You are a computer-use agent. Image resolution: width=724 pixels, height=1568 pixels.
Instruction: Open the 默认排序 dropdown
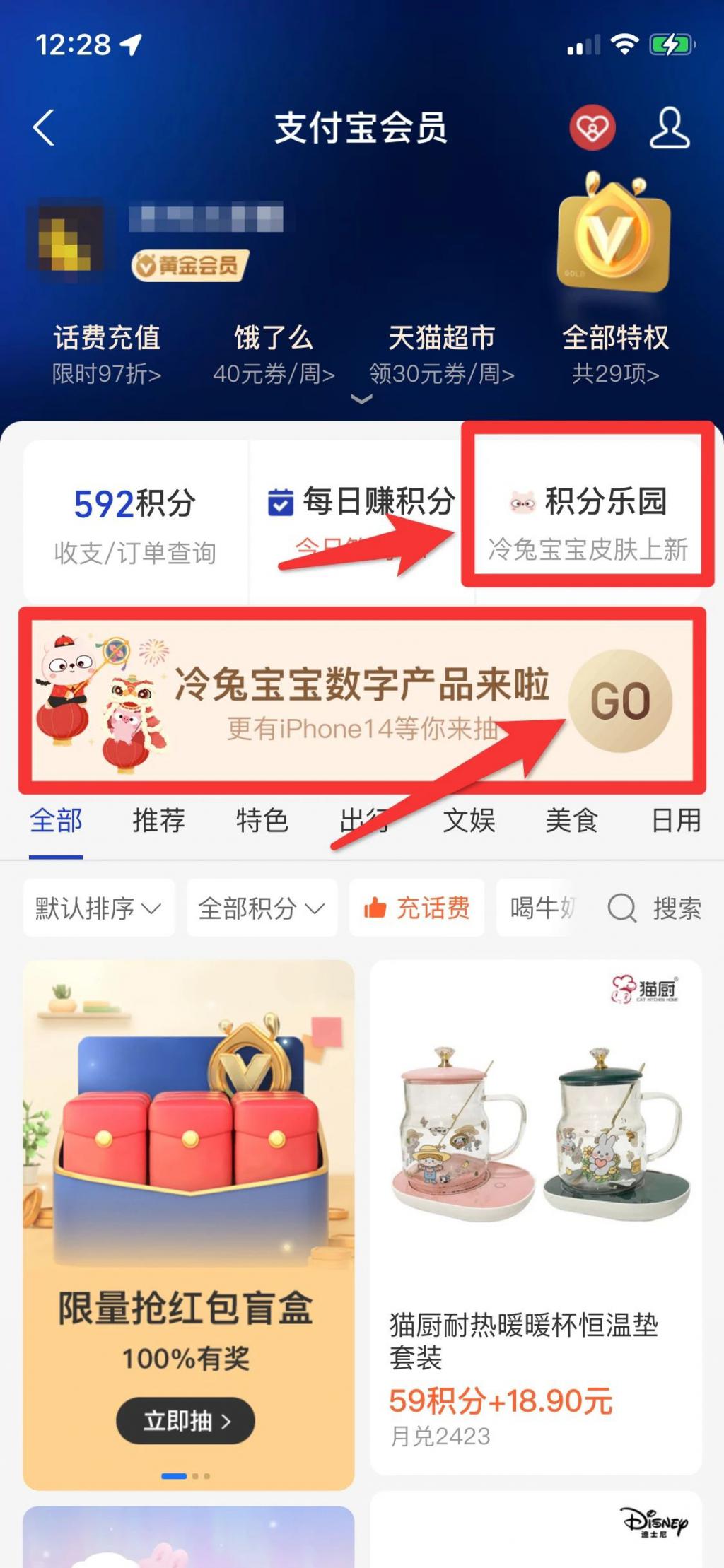(x=98, y=908)
